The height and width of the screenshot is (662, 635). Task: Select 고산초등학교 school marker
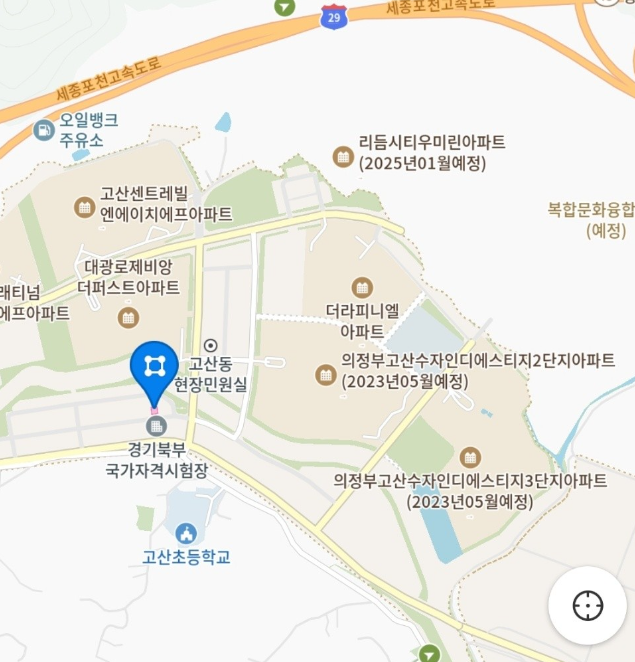pos(186,534)
